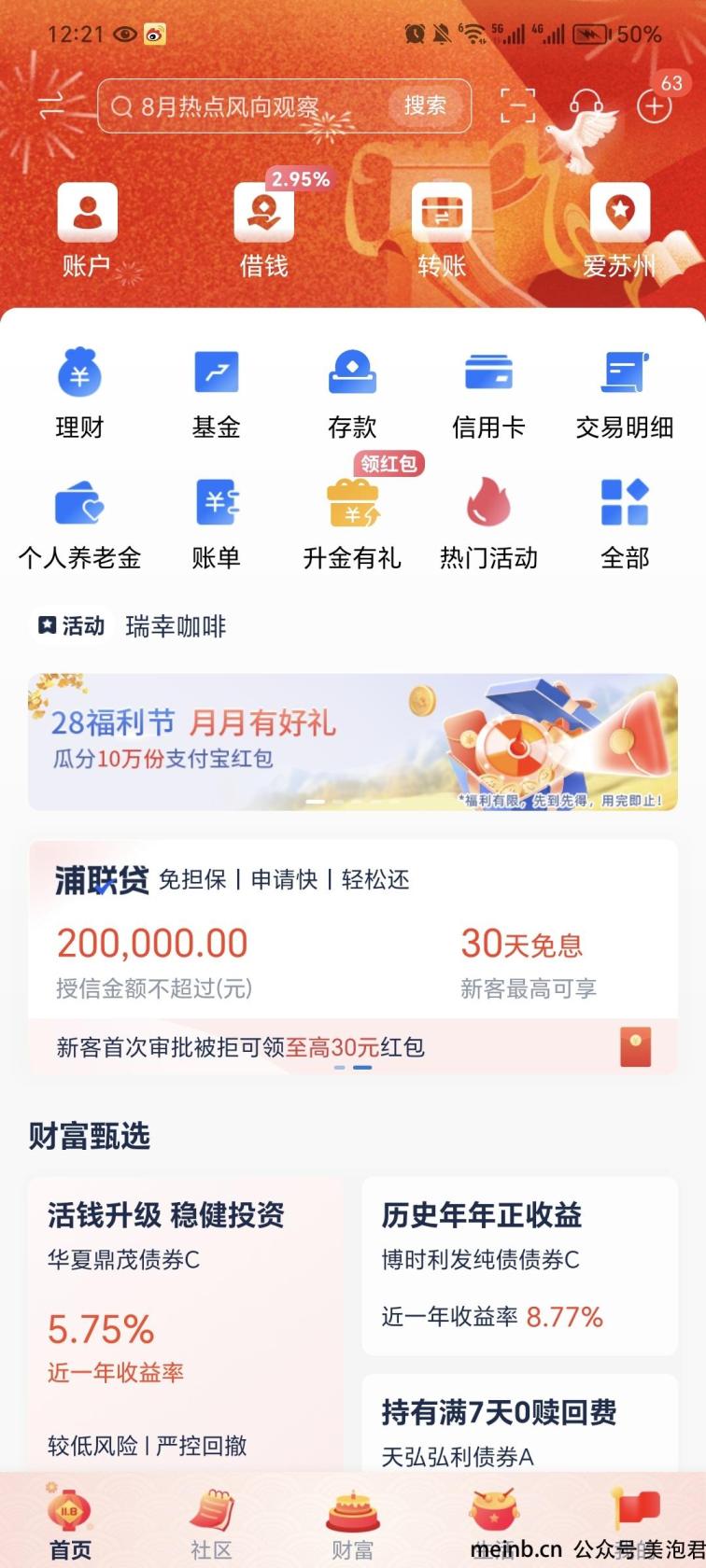The height and width of the screenshot is (1568, 706).
Task: Open 借钱 loan shortcut
Action: [x=263, y=230]
